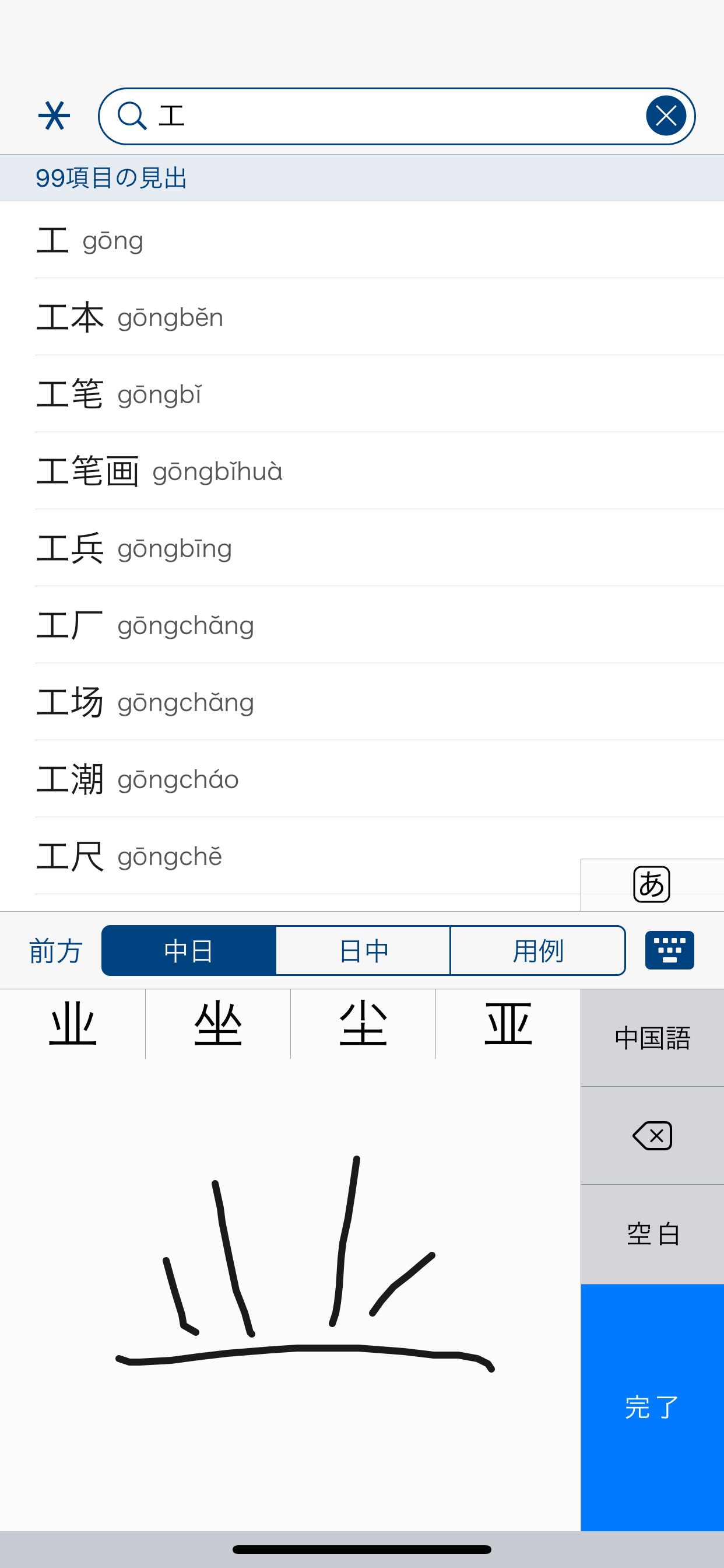This screenshot has height=1568, width=724.
Task: Switch to 日中 dictionary mode
Action: coord(363,950)
